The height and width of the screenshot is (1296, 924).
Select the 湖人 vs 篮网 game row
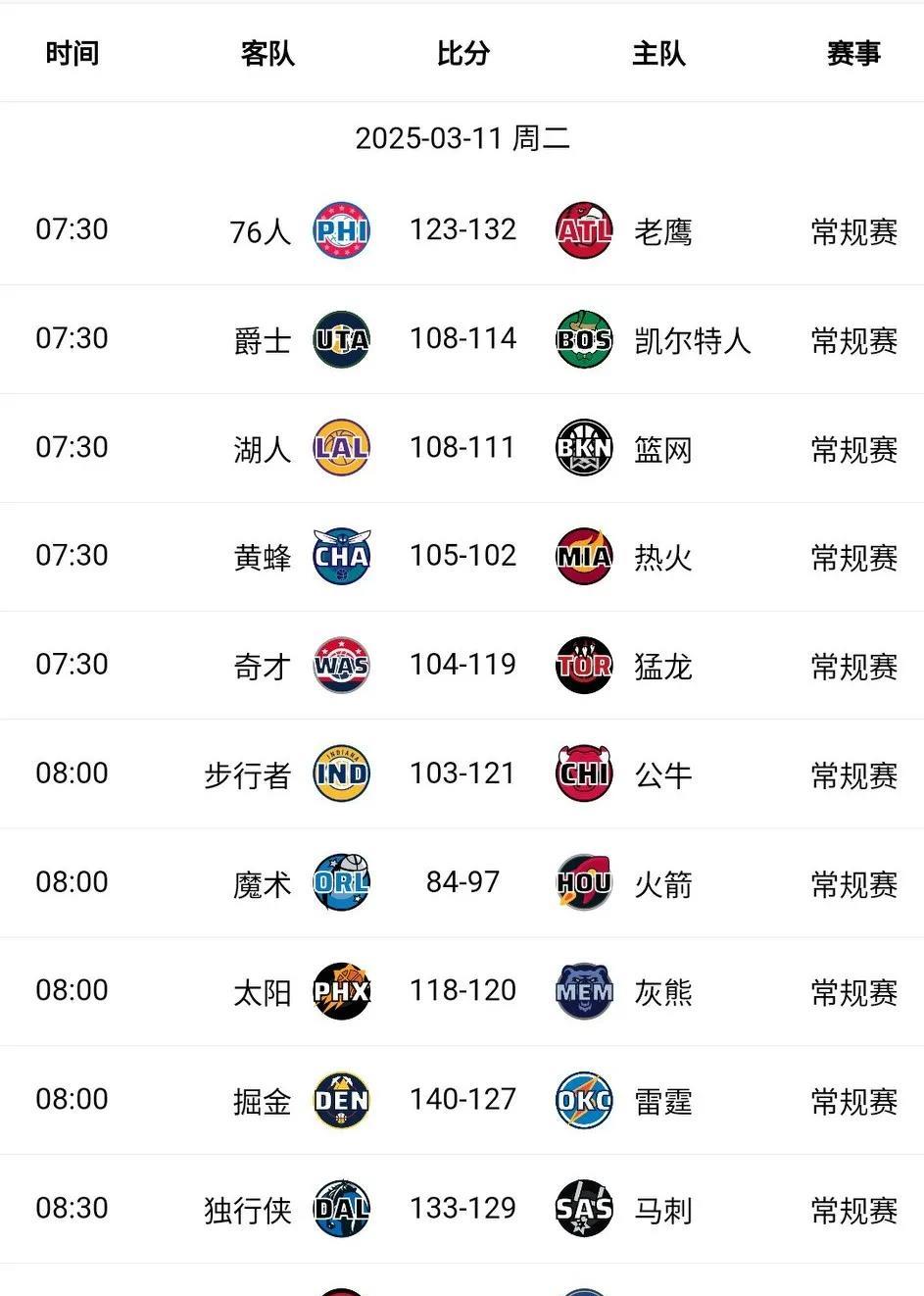pyautogui.click(x=462, y=448)
